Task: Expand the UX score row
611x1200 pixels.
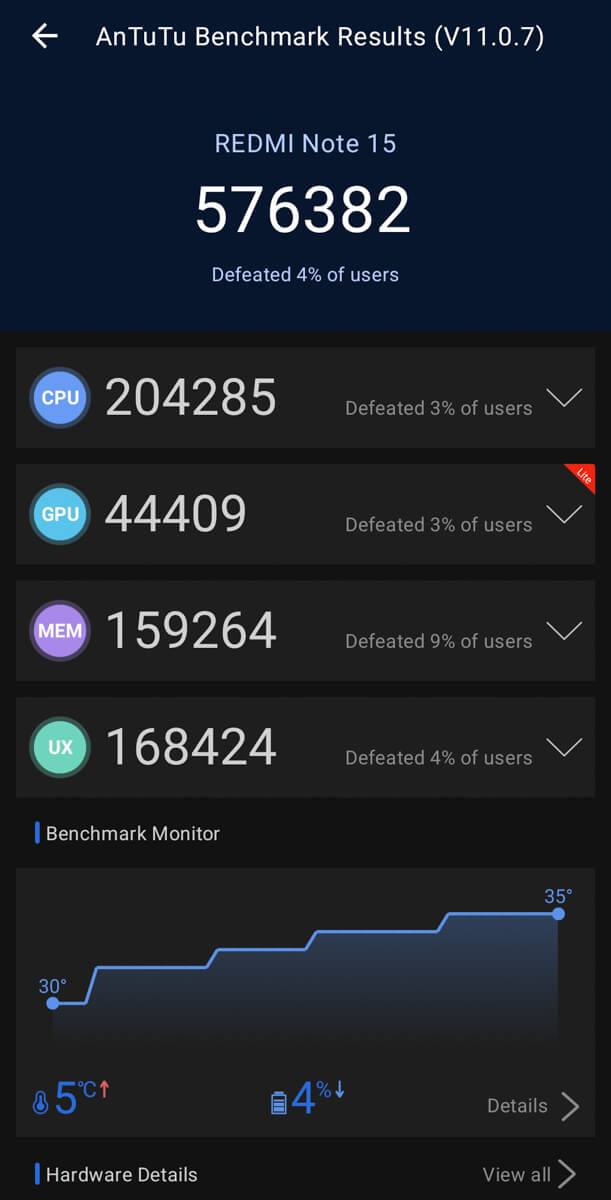Action: click(x=564, y=747)
